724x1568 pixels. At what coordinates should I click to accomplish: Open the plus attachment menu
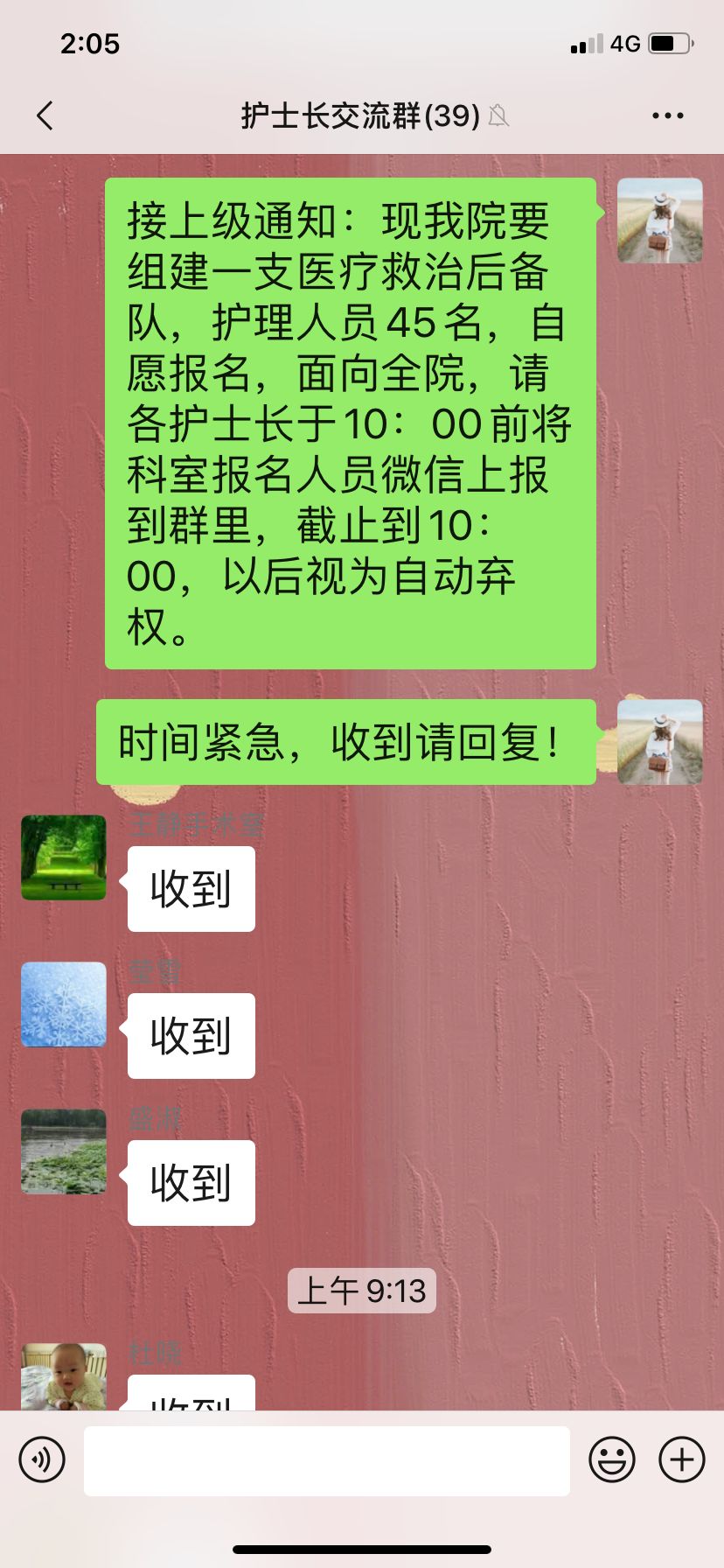click(681, 1459)
